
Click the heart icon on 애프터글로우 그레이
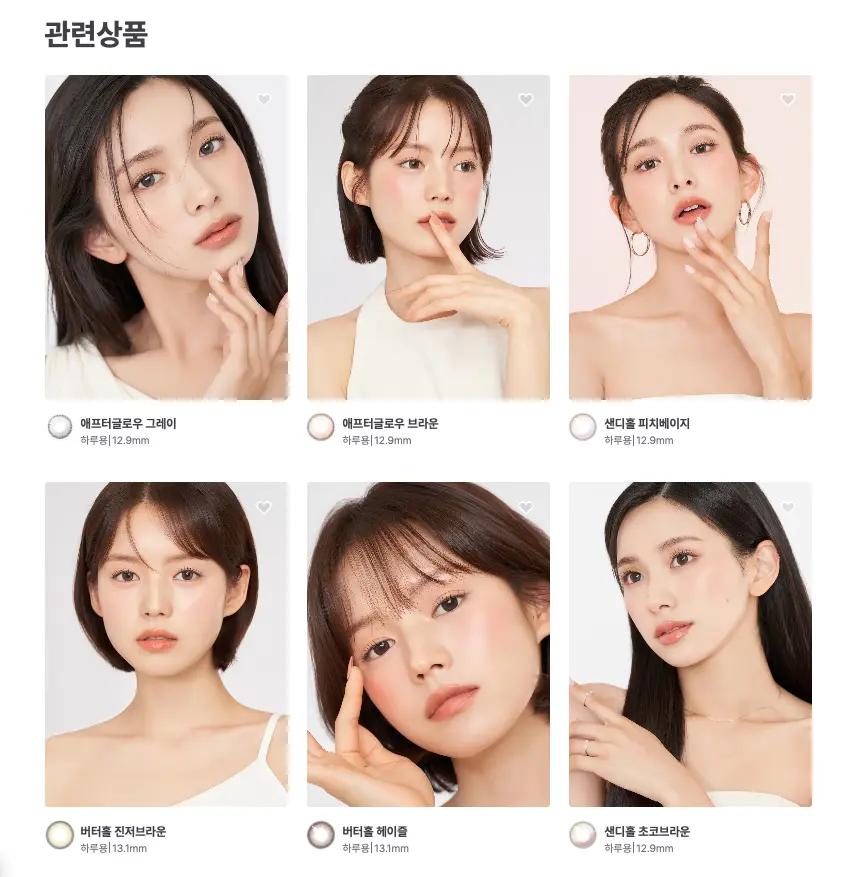tap(263, 100)
